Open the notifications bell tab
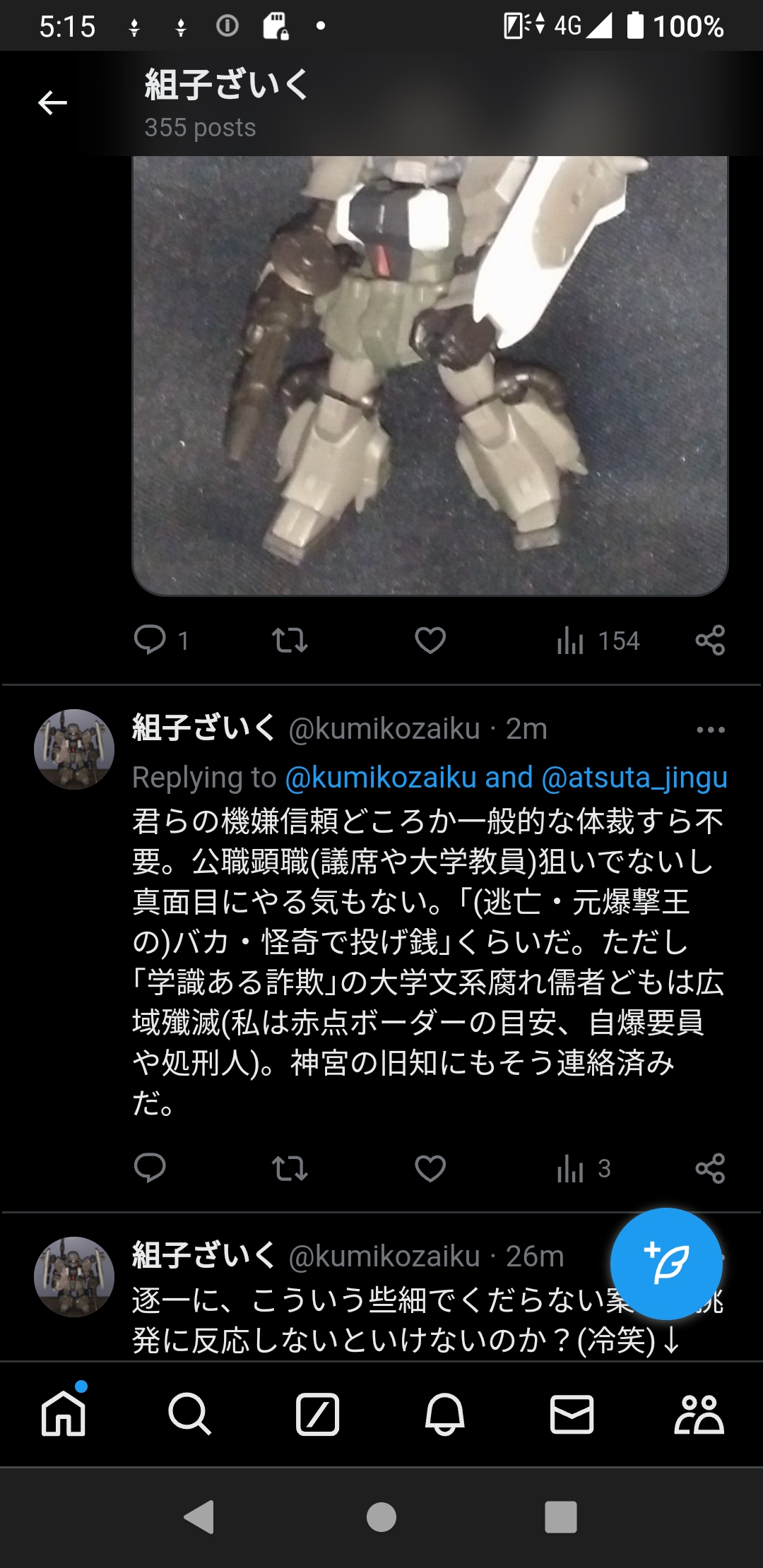The image size is (763, 1568). (x=444, y=1414)
